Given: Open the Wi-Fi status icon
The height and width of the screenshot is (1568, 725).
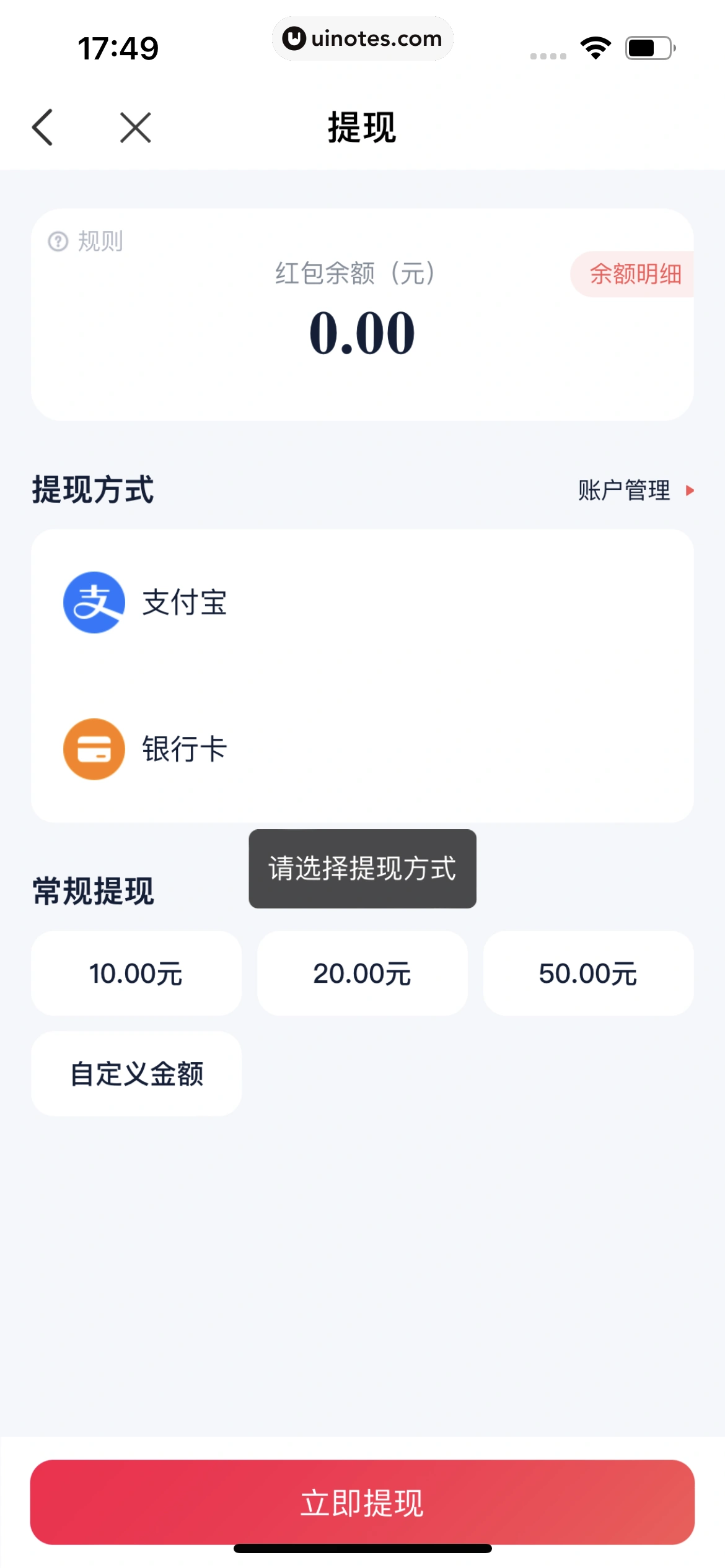Looking at the screenshot, I should coord(595,46).
